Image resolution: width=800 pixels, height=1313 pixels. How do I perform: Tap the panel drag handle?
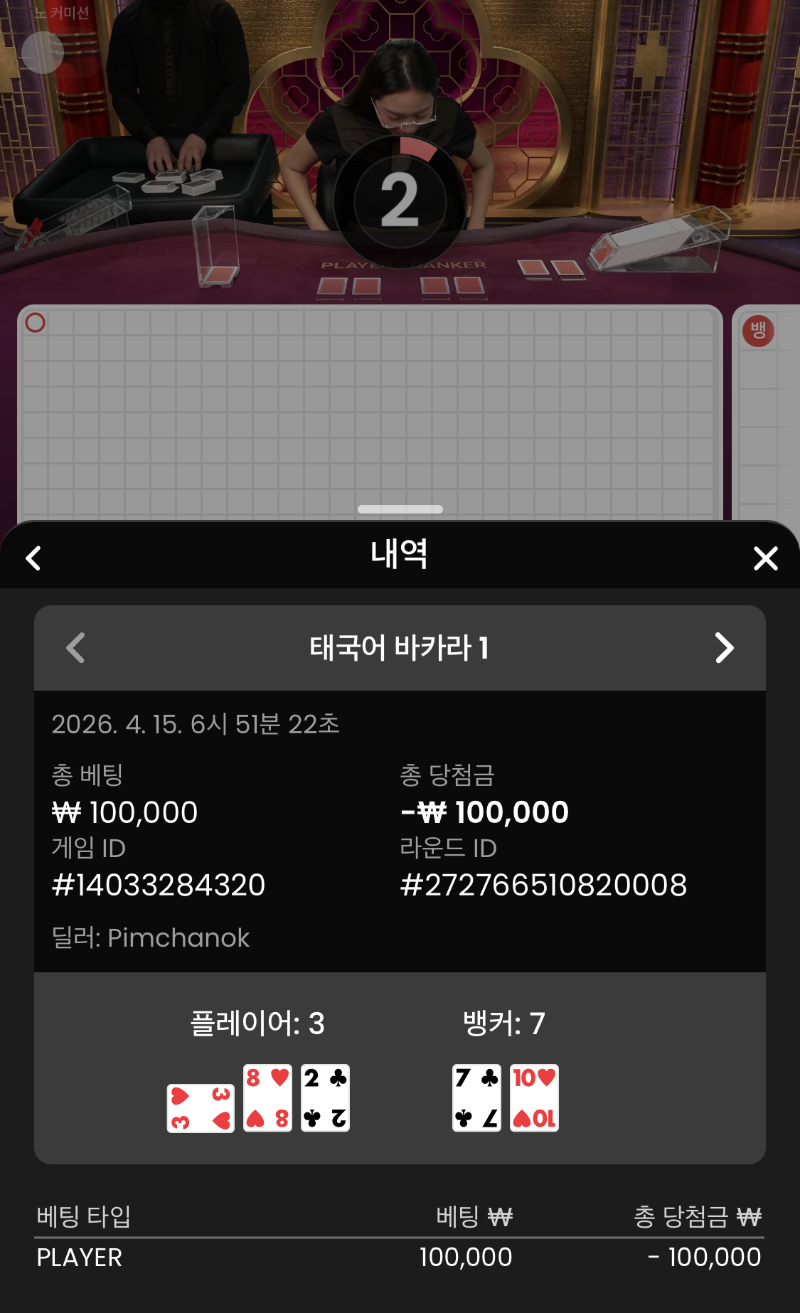point(400,509)
